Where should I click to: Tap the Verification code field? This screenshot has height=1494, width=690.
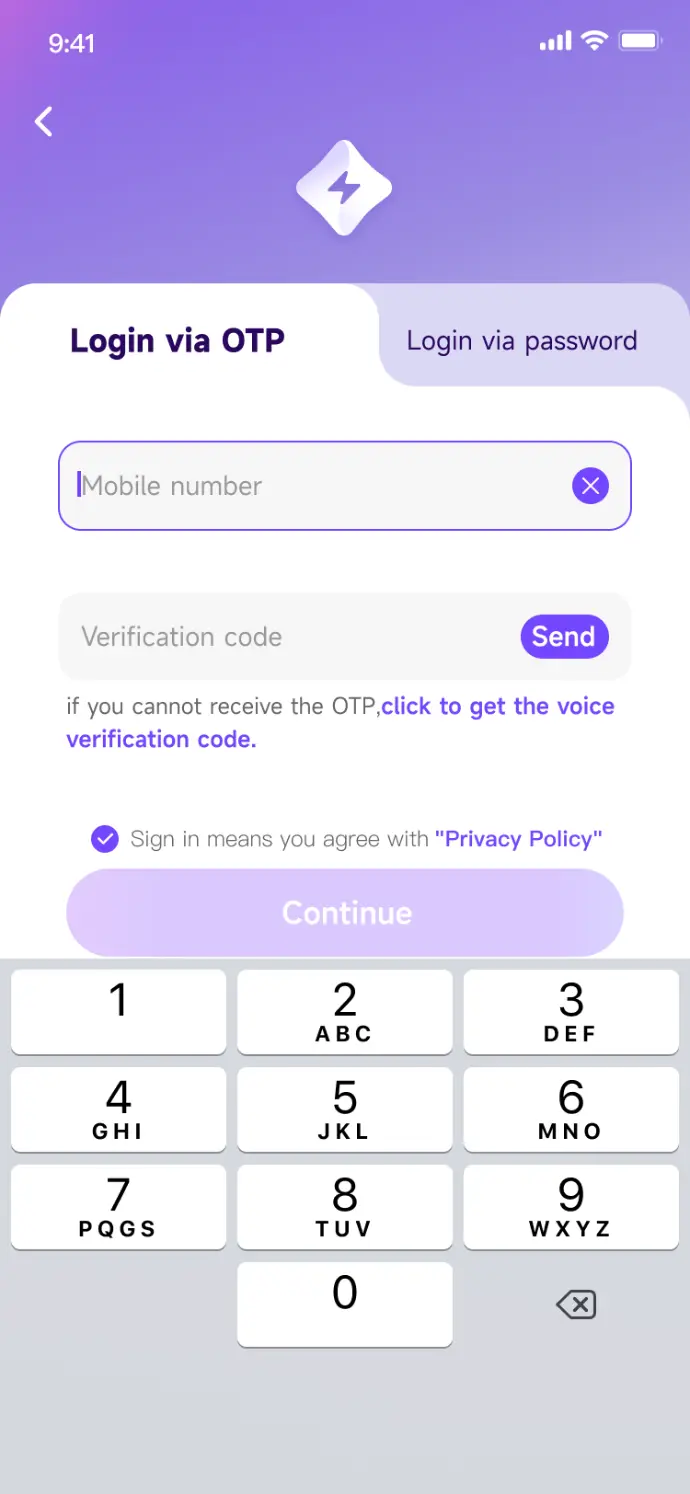(x=290, y=637)
